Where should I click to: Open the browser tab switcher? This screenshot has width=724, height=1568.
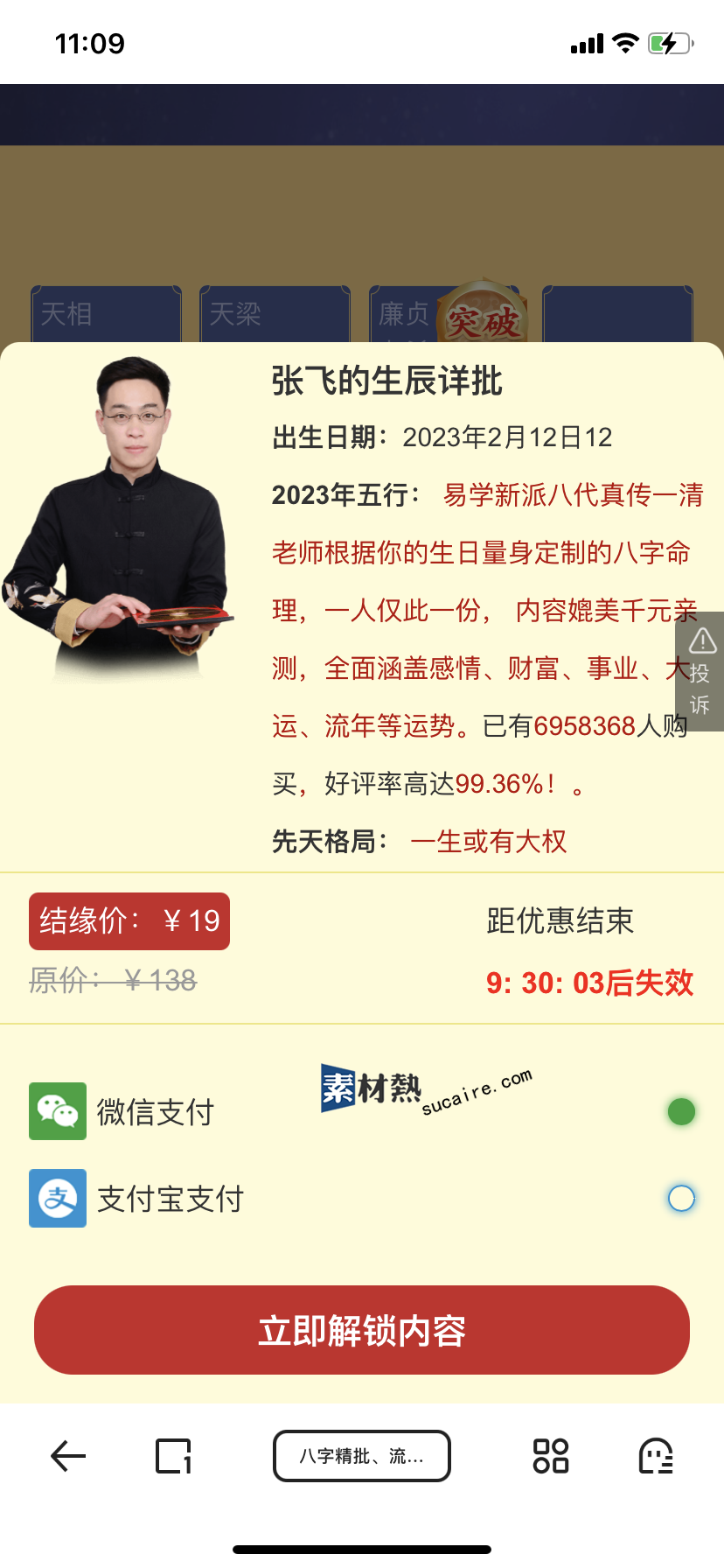point(173,1456)
